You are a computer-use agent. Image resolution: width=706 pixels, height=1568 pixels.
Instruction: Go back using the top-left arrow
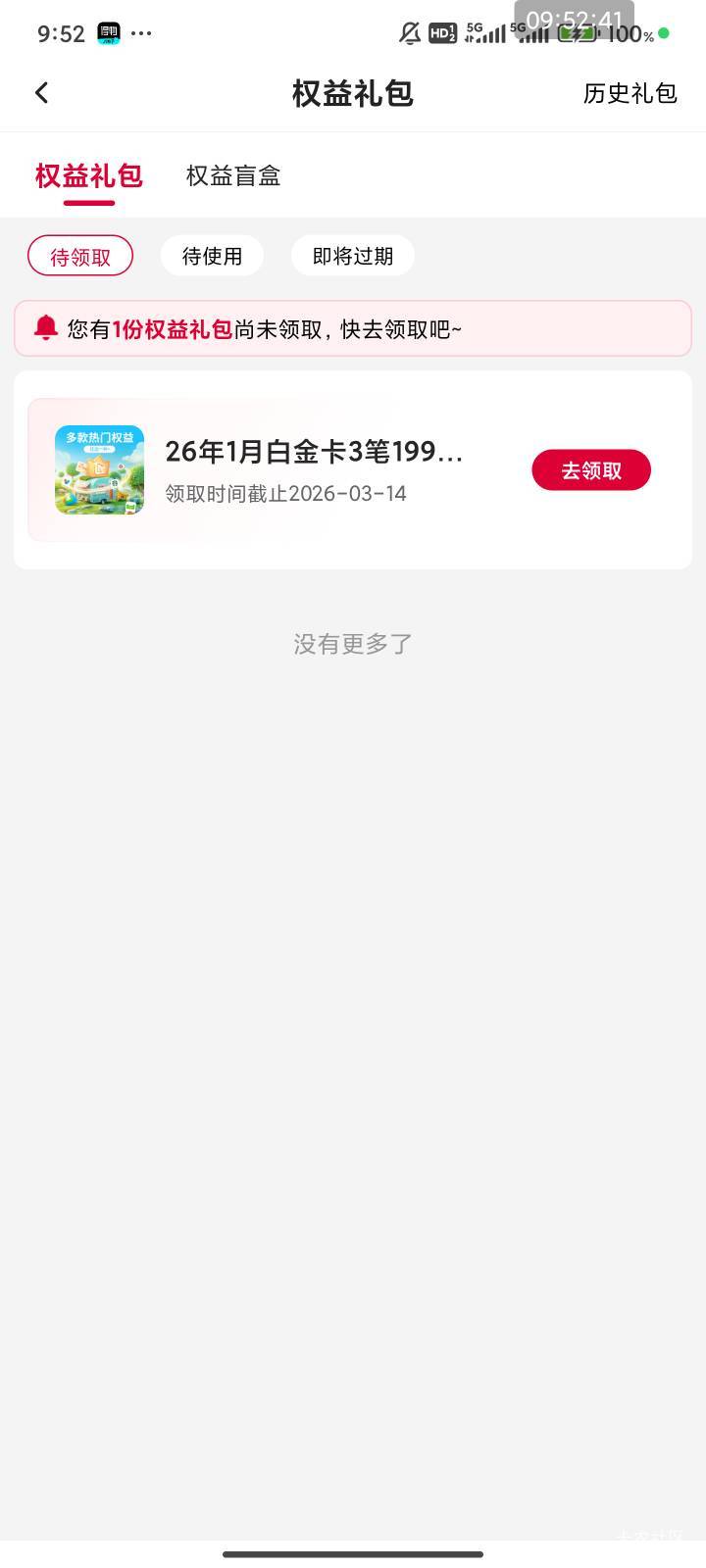coord(41,93)
